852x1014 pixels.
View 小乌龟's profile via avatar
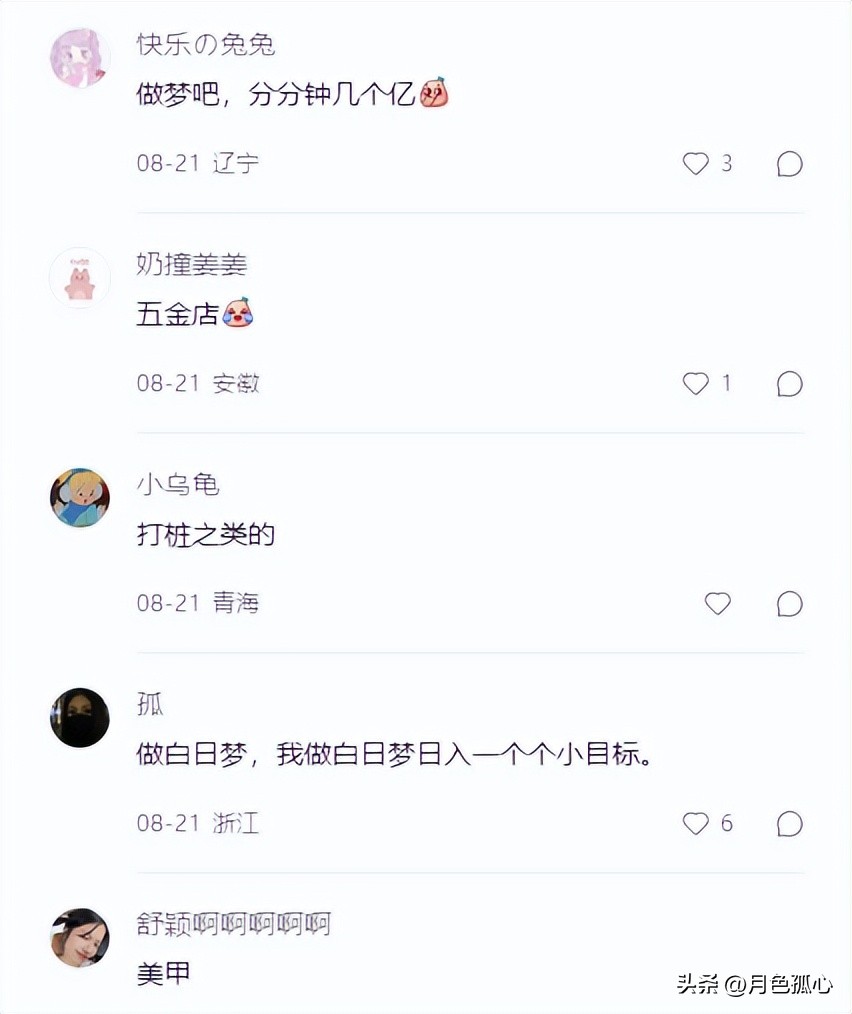click(79, 498)
